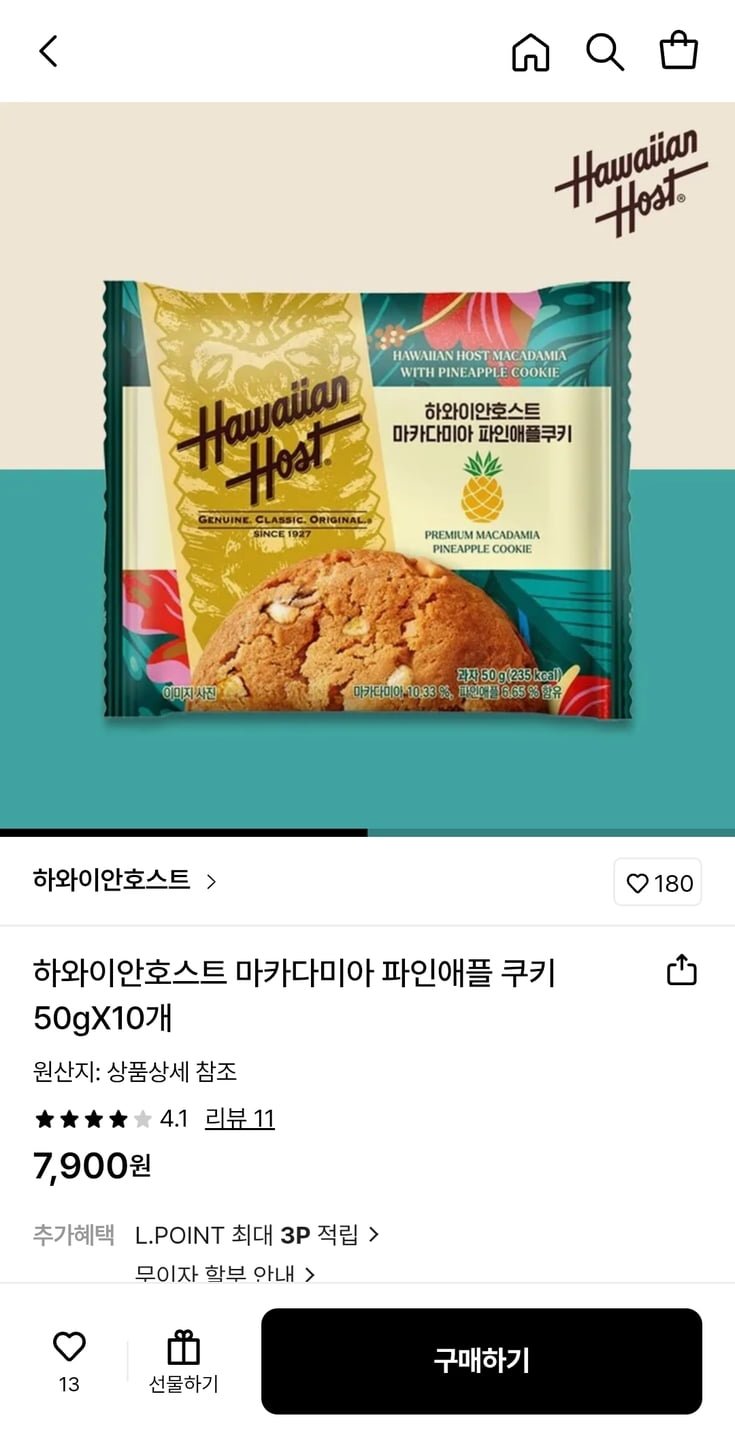Go back using the top-left arrow
Image resolution: width=735 pixels, height=1439 pixels.
(48, 51)
